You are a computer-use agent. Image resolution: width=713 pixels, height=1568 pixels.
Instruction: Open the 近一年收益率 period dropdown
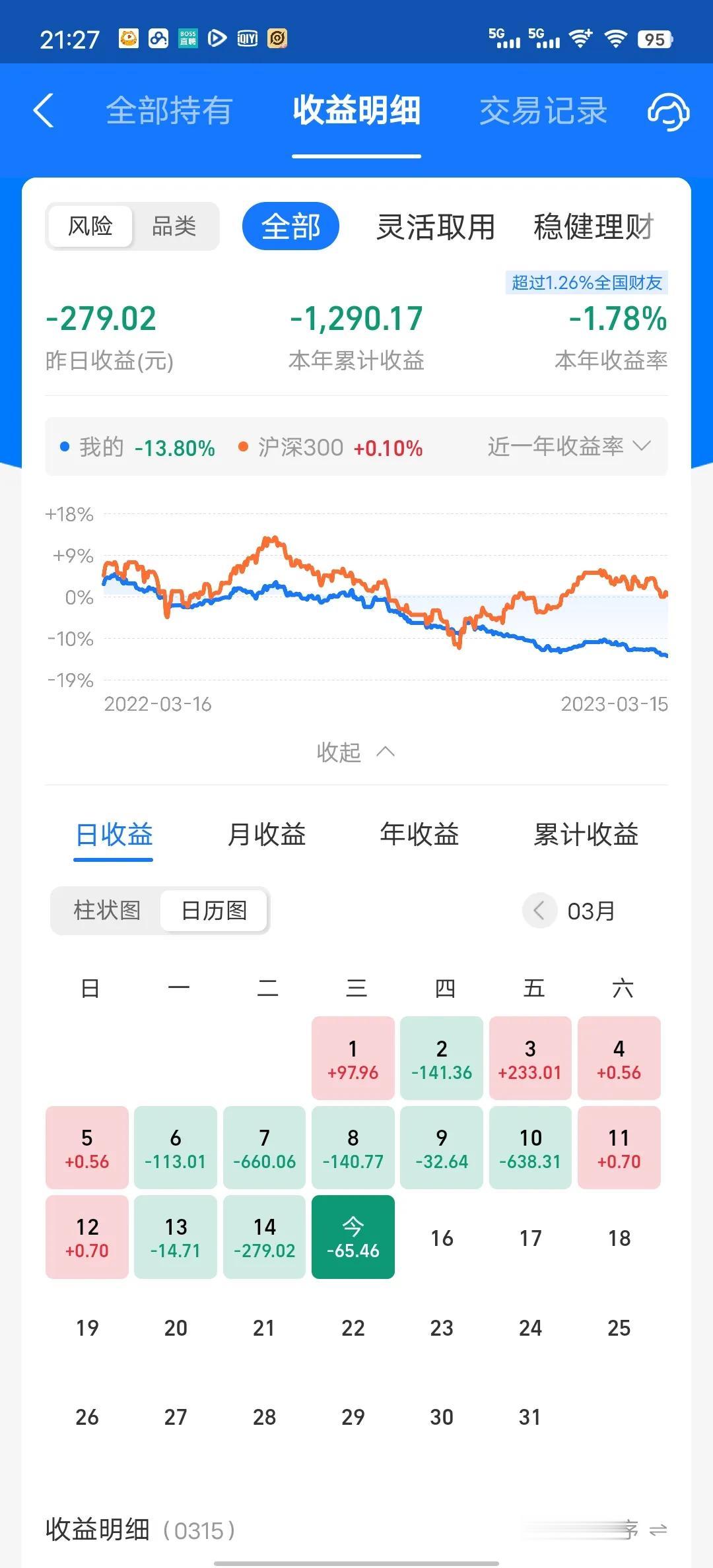(x=569, y=447)
